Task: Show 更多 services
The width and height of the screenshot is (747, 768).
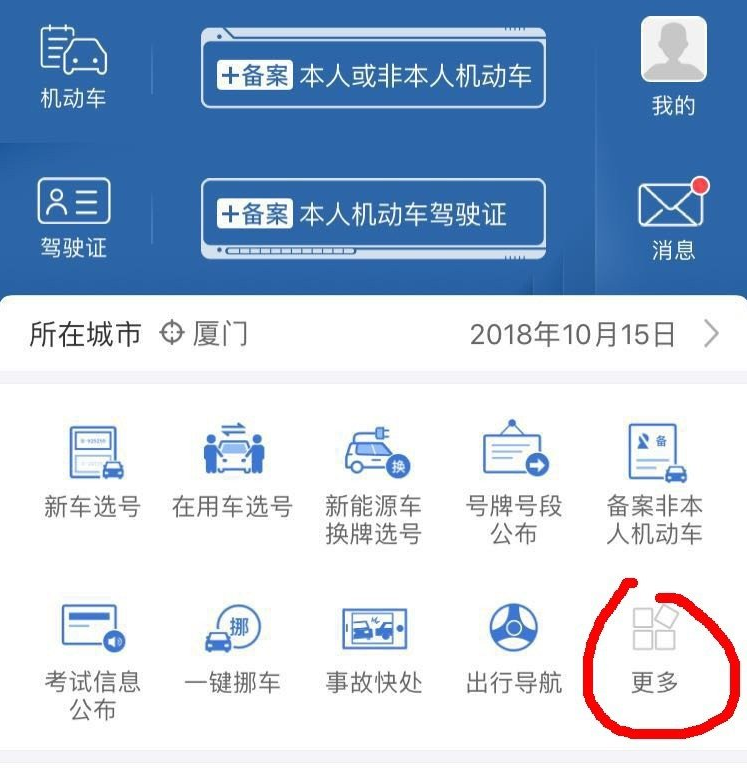Action: [655, 650]
